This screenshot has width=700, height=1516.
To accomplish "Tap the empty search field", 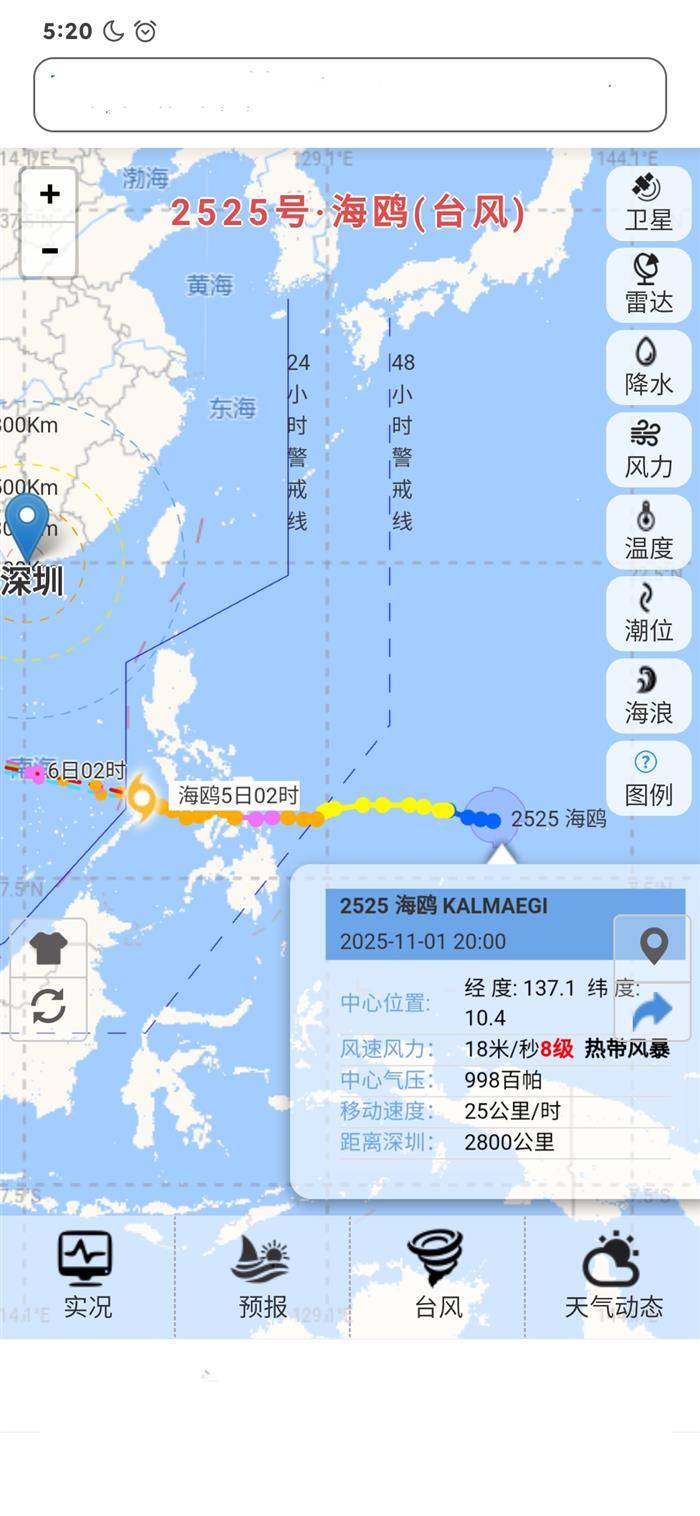I will point(350,95).
